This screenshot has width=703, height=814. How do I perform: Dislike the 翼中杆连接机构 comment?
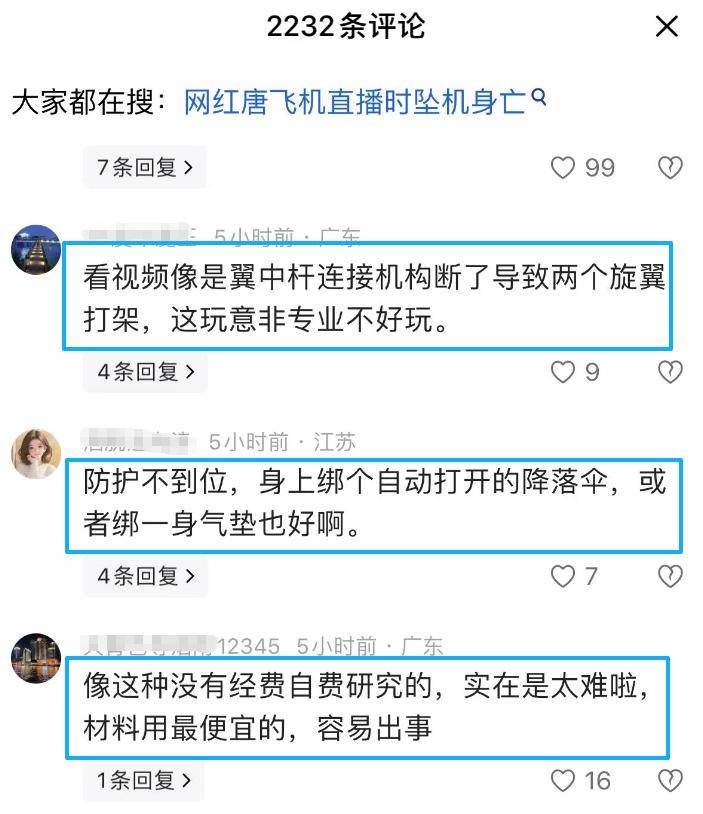click(669, 373)
